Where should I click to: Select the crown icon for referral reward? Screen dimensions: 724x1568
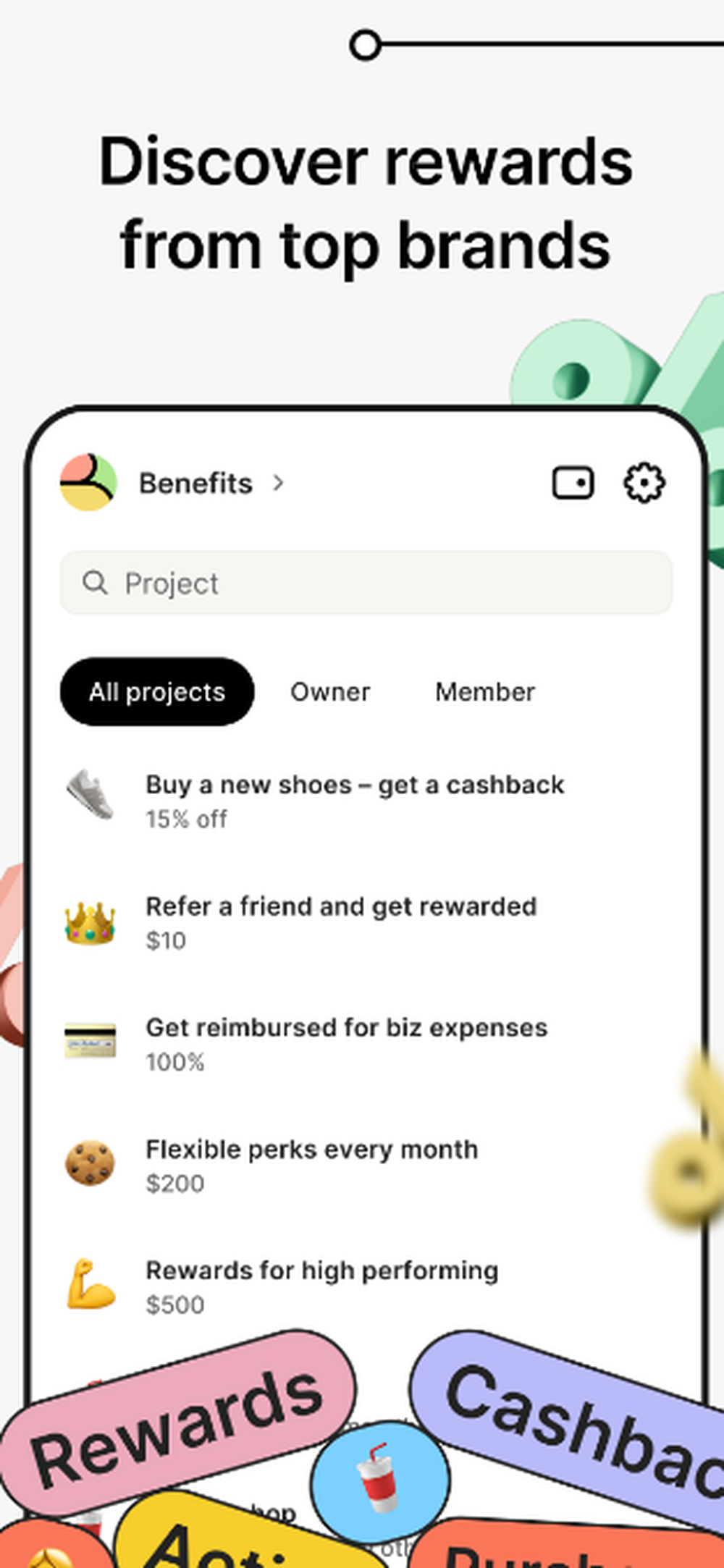pos(89,922)
